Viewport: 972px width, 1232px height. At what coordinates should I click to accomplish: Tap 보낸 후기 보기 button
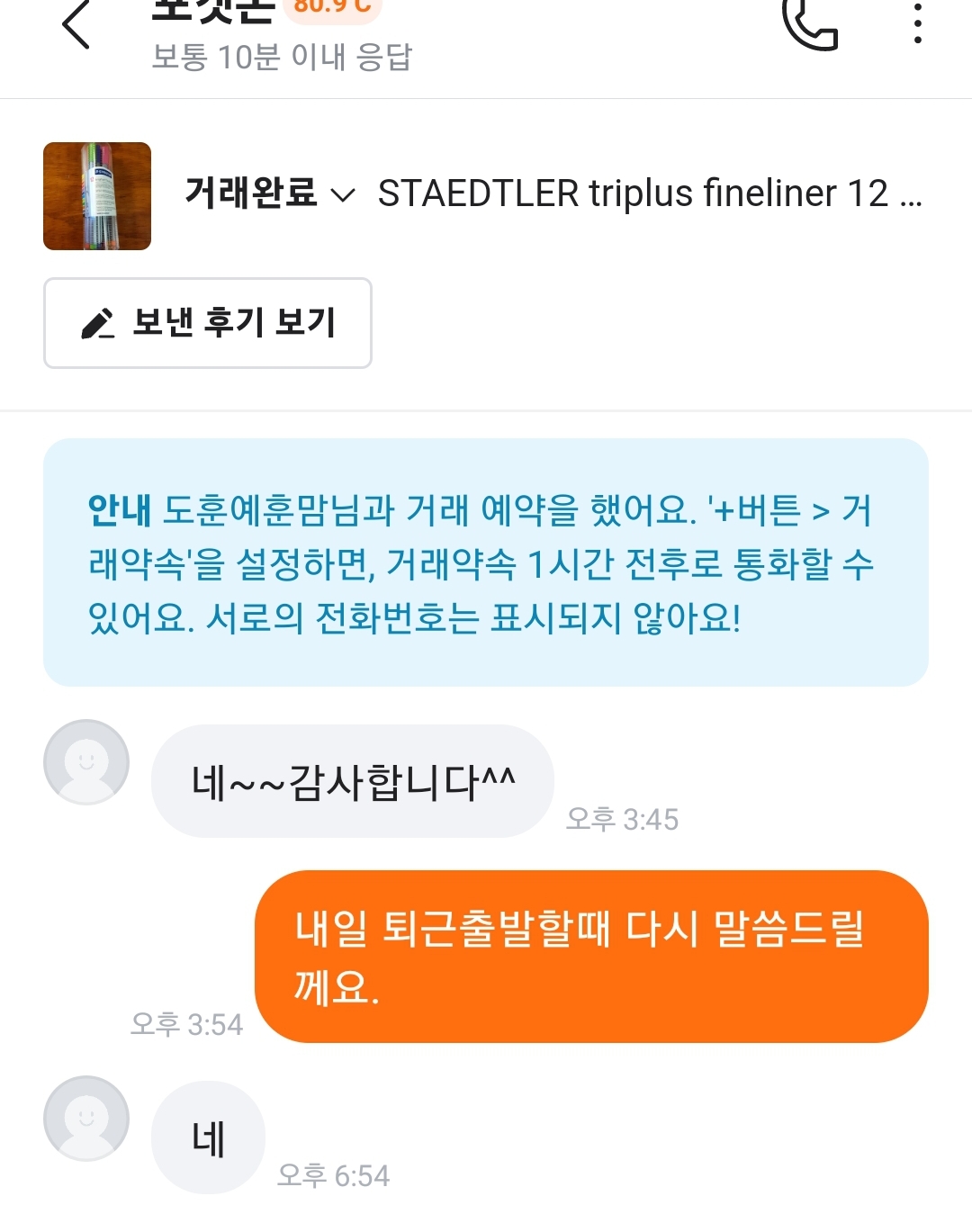pos(208,323)
